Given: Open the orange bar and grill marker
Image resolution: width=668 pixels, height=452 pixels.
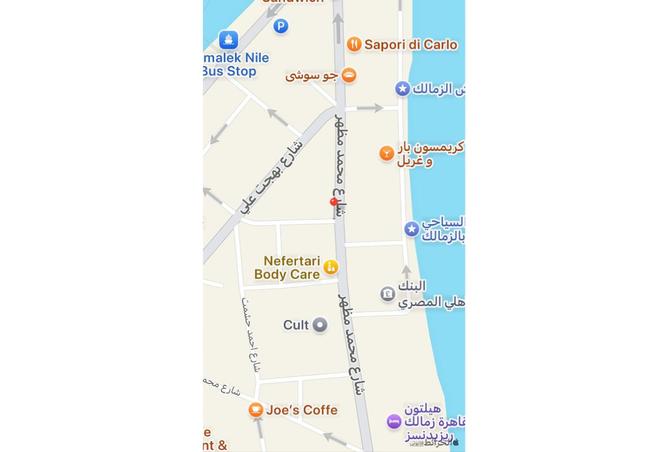Looking at the screenshot, I should tap(386, 153).
